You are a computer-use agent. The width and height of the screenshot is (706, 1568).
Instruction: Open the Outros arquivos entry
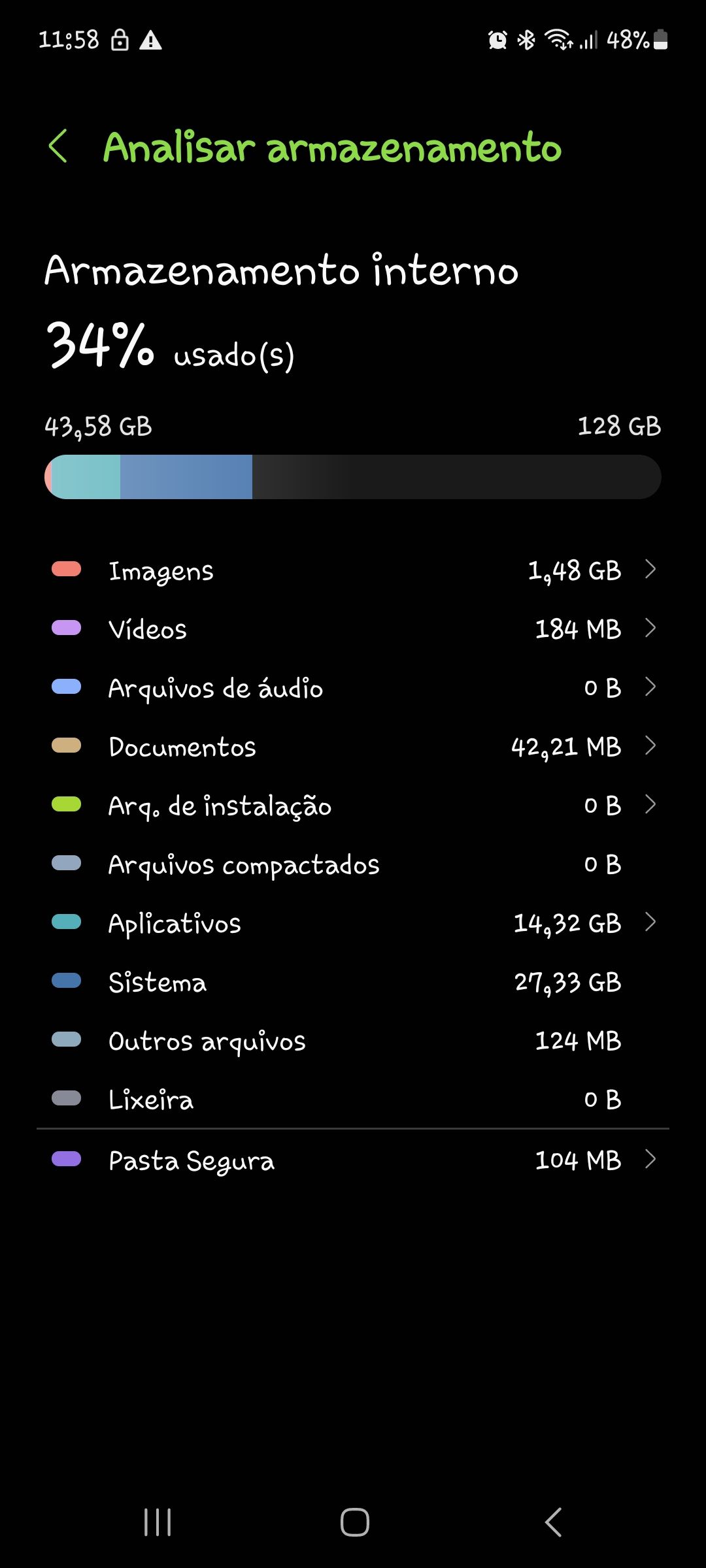(353, 1041)
